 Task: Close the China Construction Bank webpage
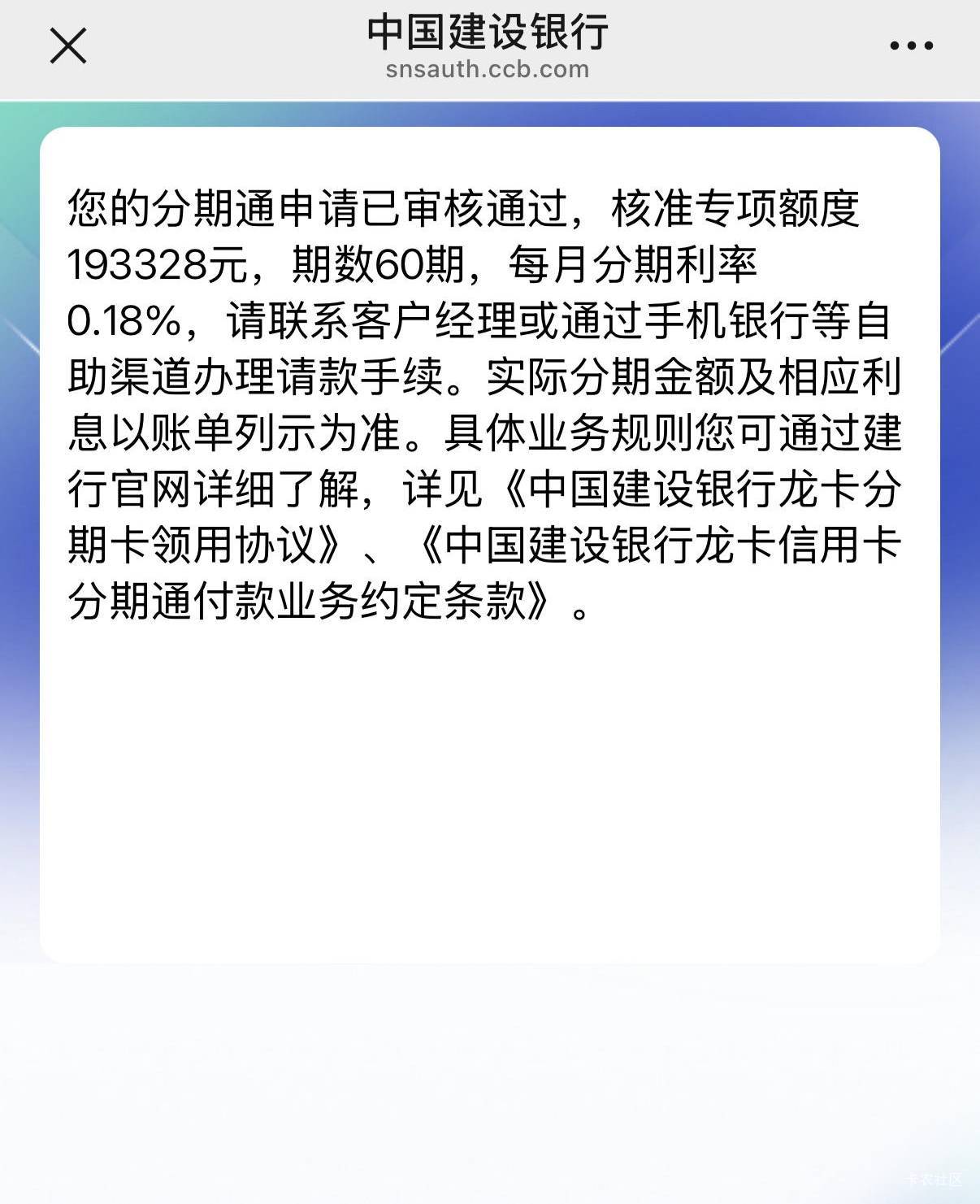coord(68,46)
